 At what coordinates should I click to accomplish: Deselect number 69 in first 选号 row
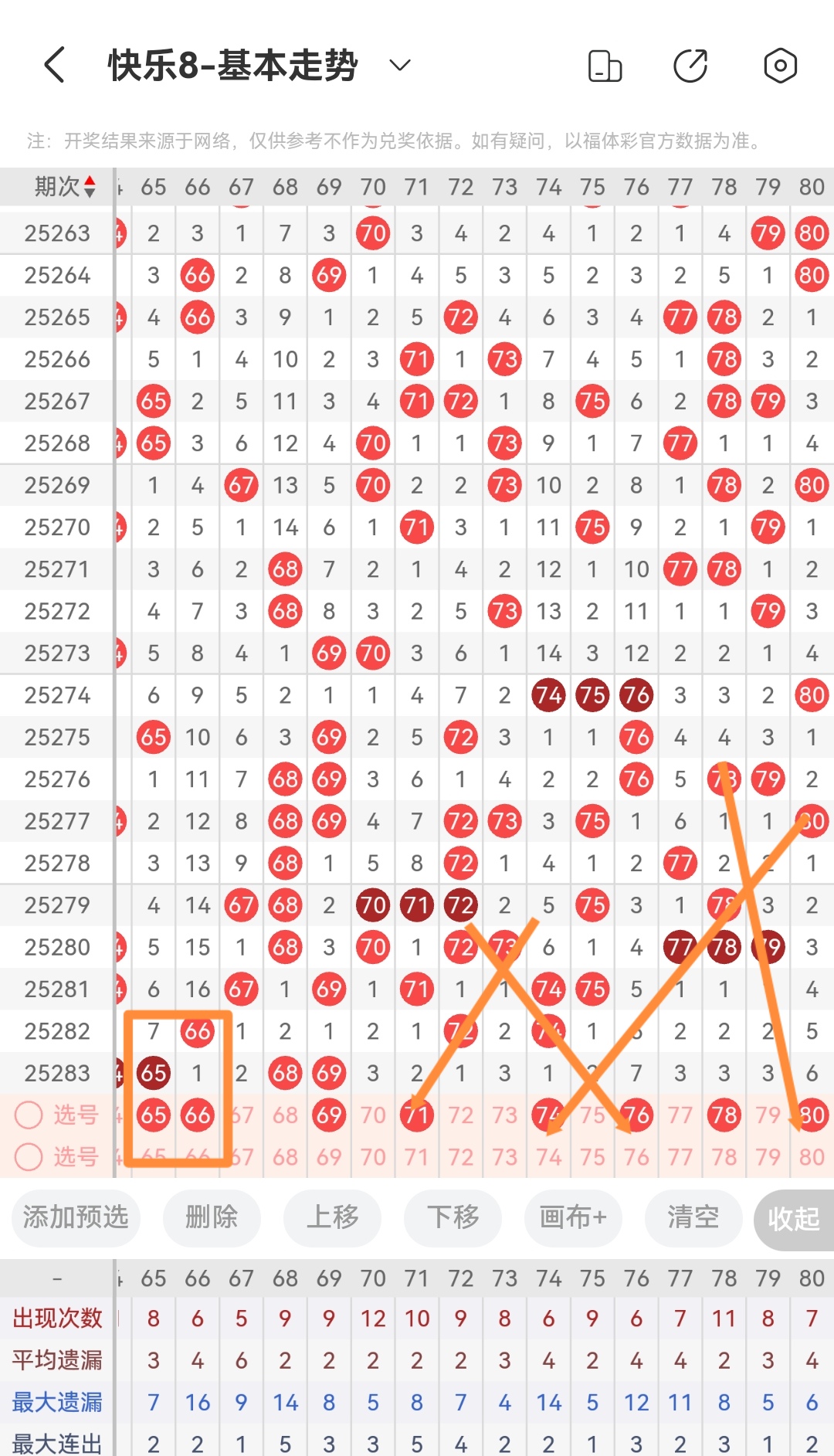329,1115
